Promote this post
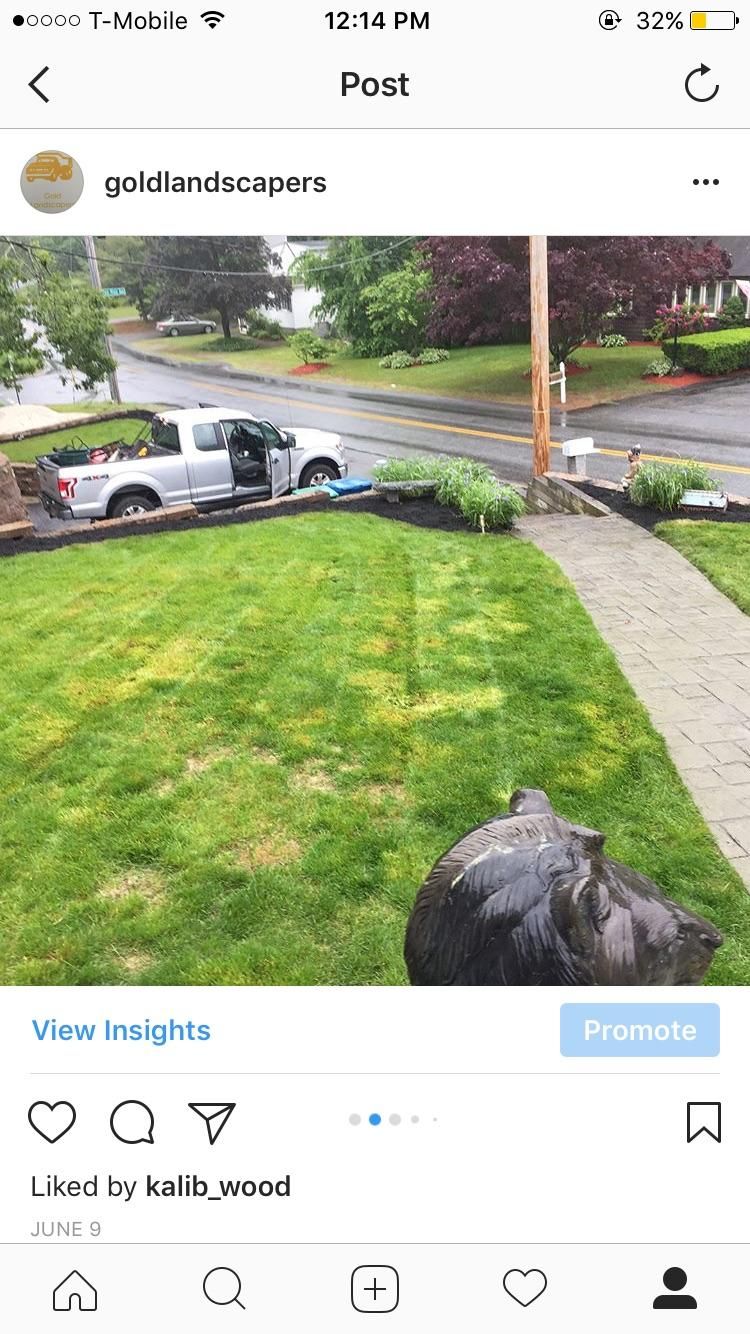This screenshot has height=1334, width=750. [x=639, y=1030]
